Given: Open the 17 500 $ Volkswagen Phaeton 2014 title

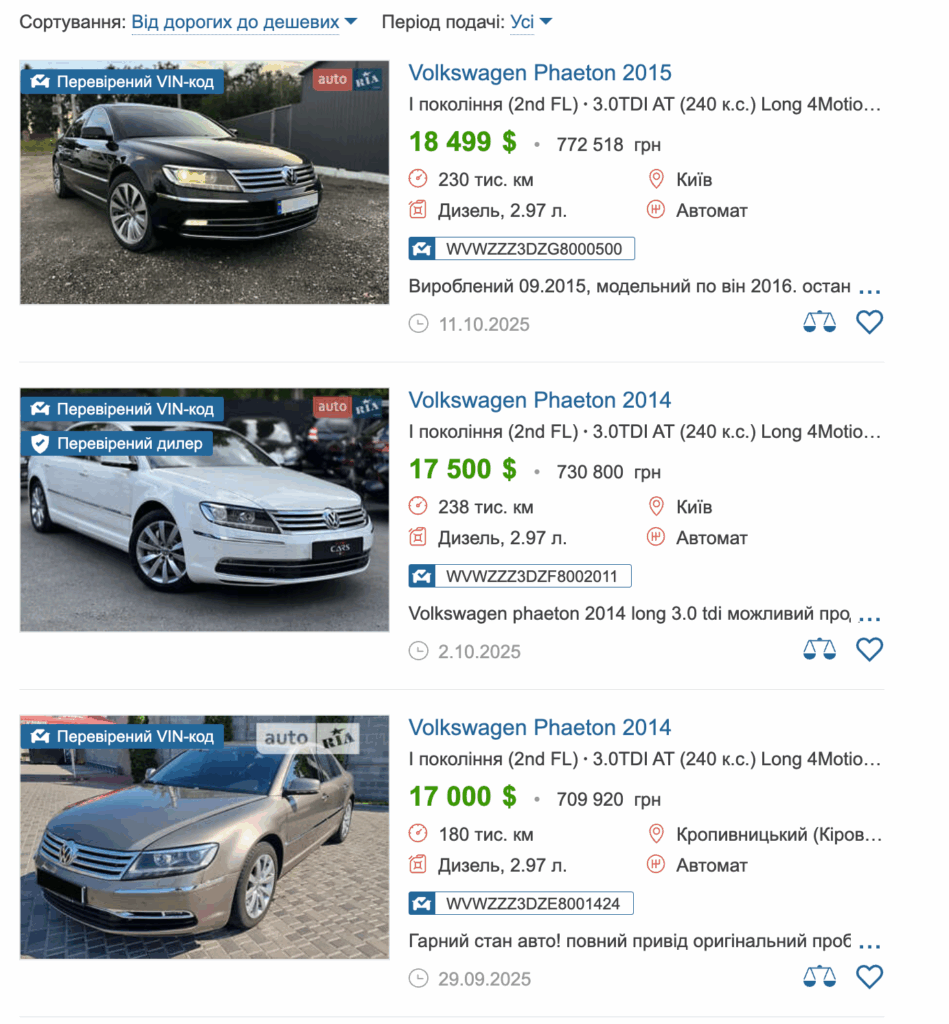Looking at the screenshot, I should (x=540, y=400).
